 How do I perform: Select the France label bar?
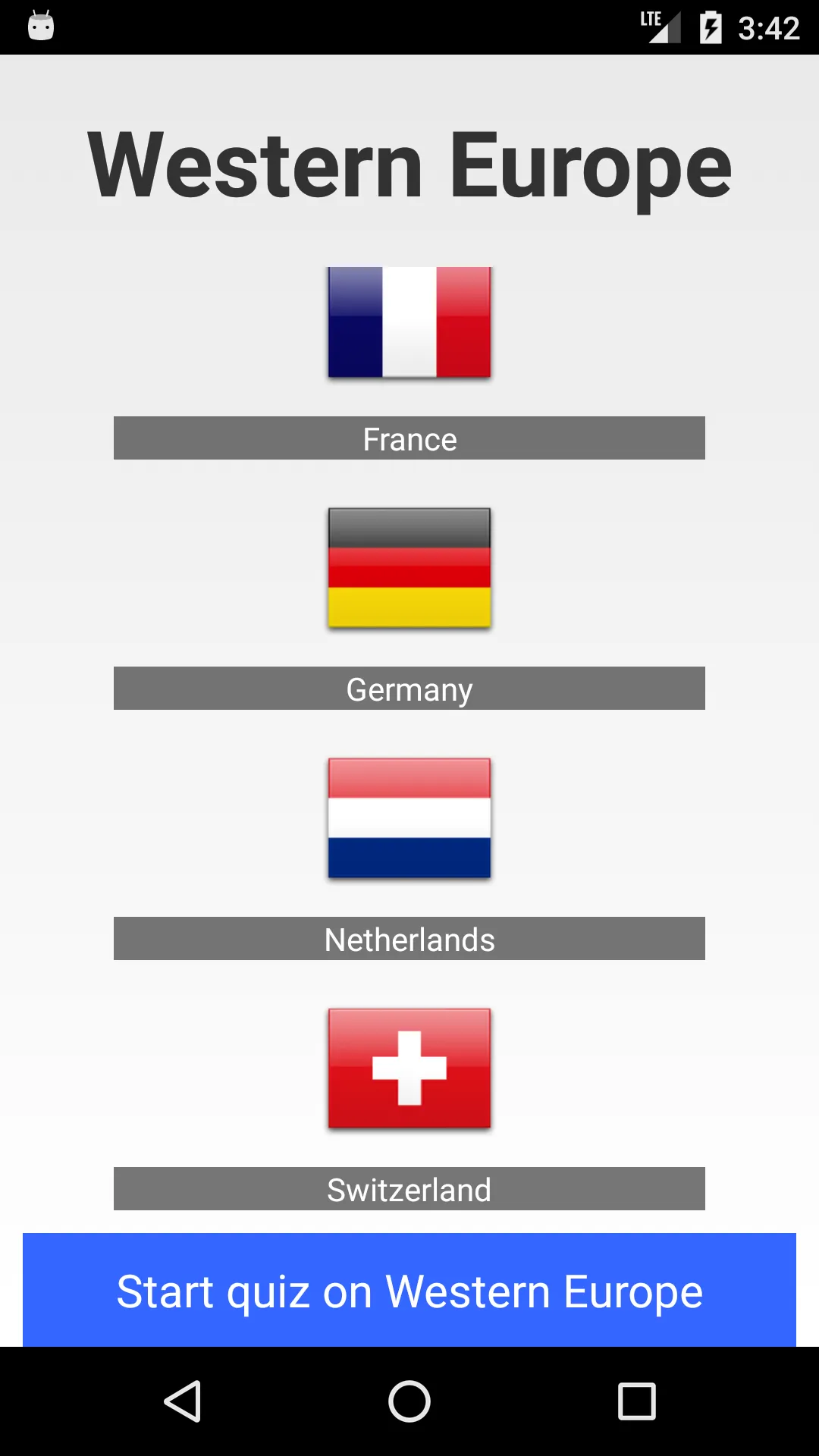click(409, 438)
